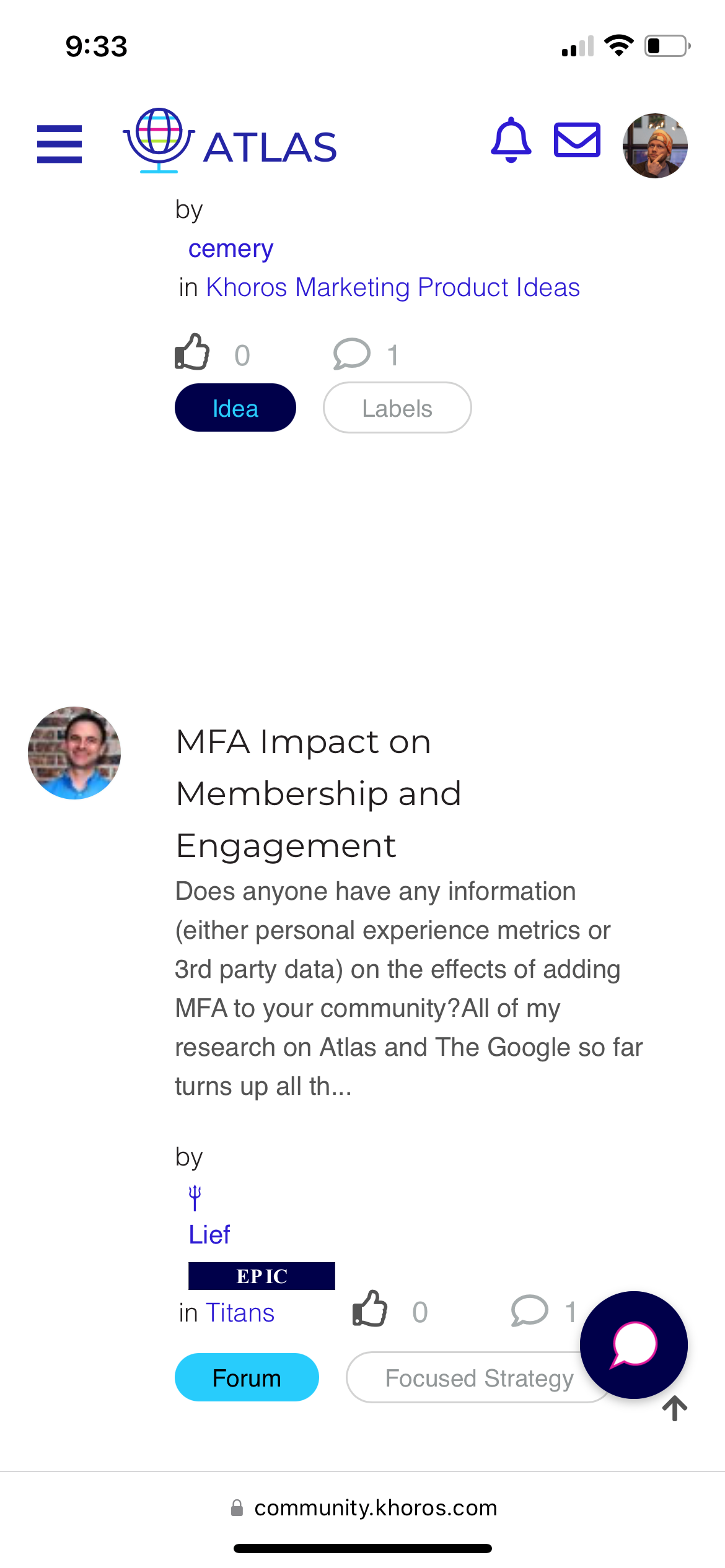Open Lief's avatar picture
The width and height of the screenshot is (725, 1568).
point(74,753)
